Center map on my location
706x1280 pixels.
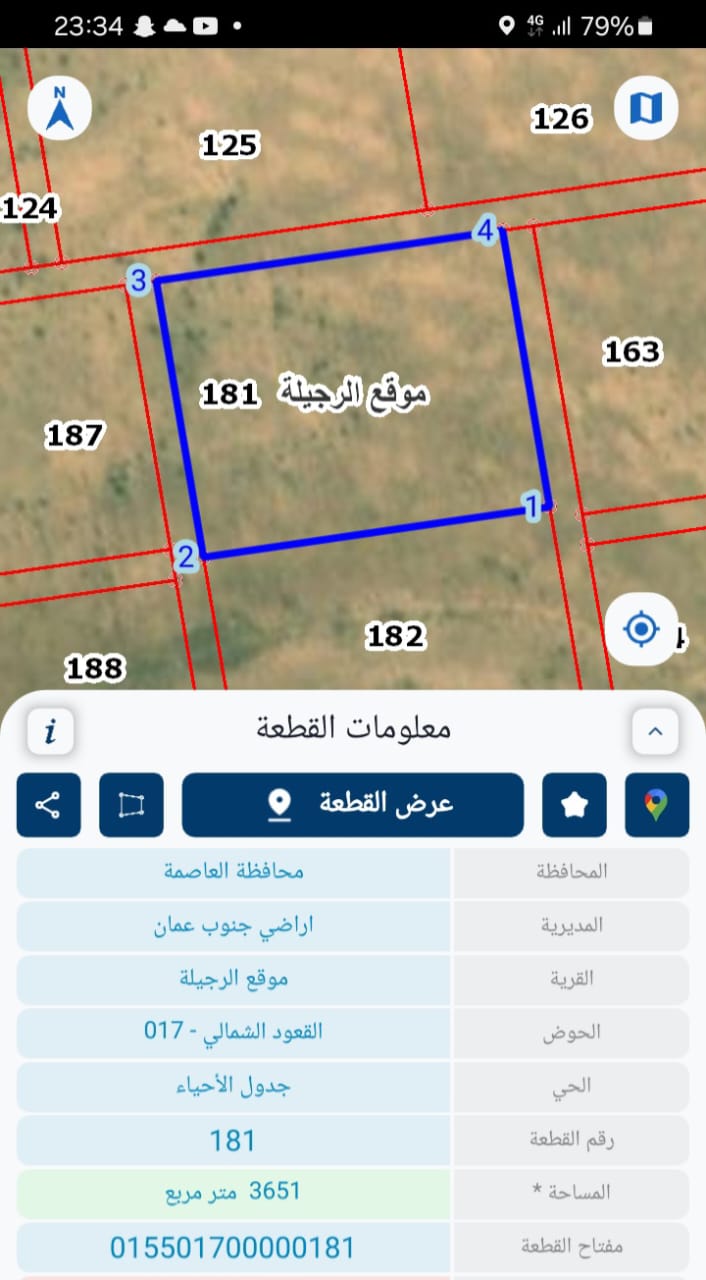[642, 629]
